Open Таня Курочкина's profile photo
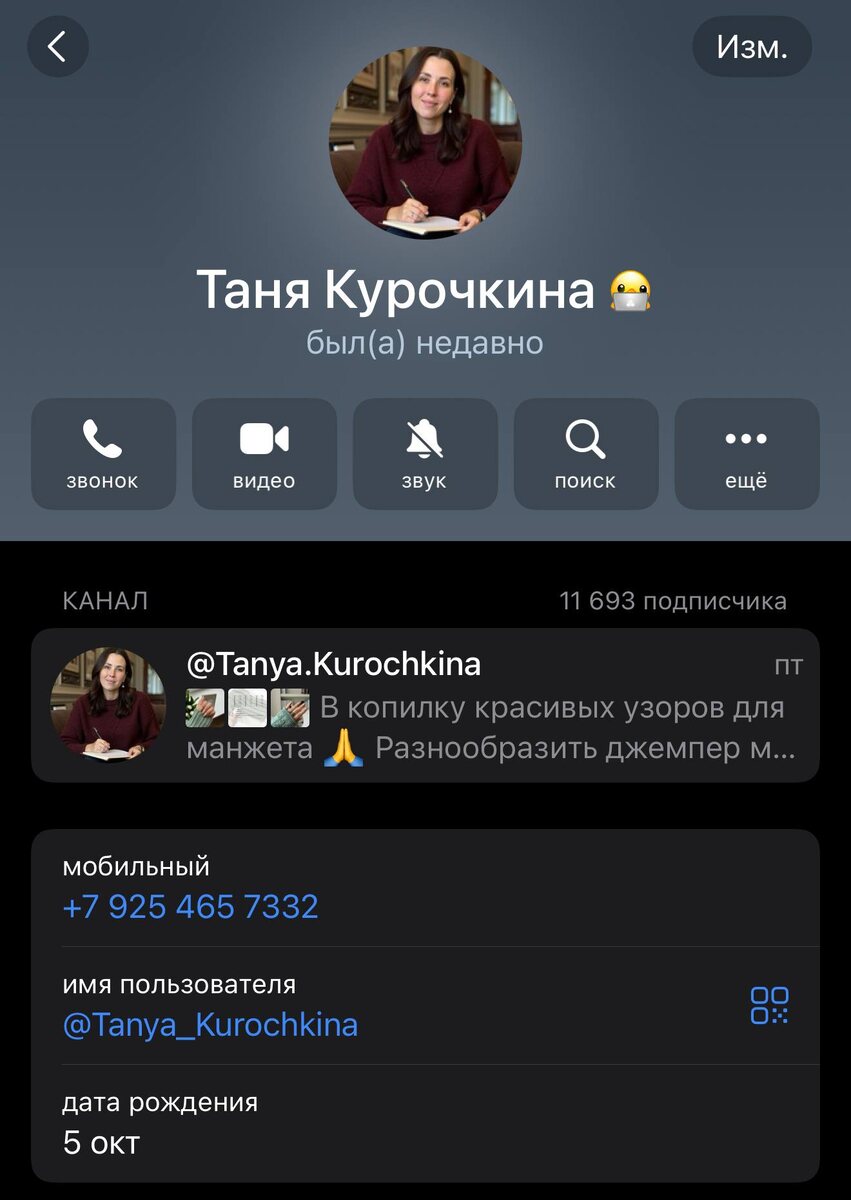851x1200 pixels. (x=425, y=143)
